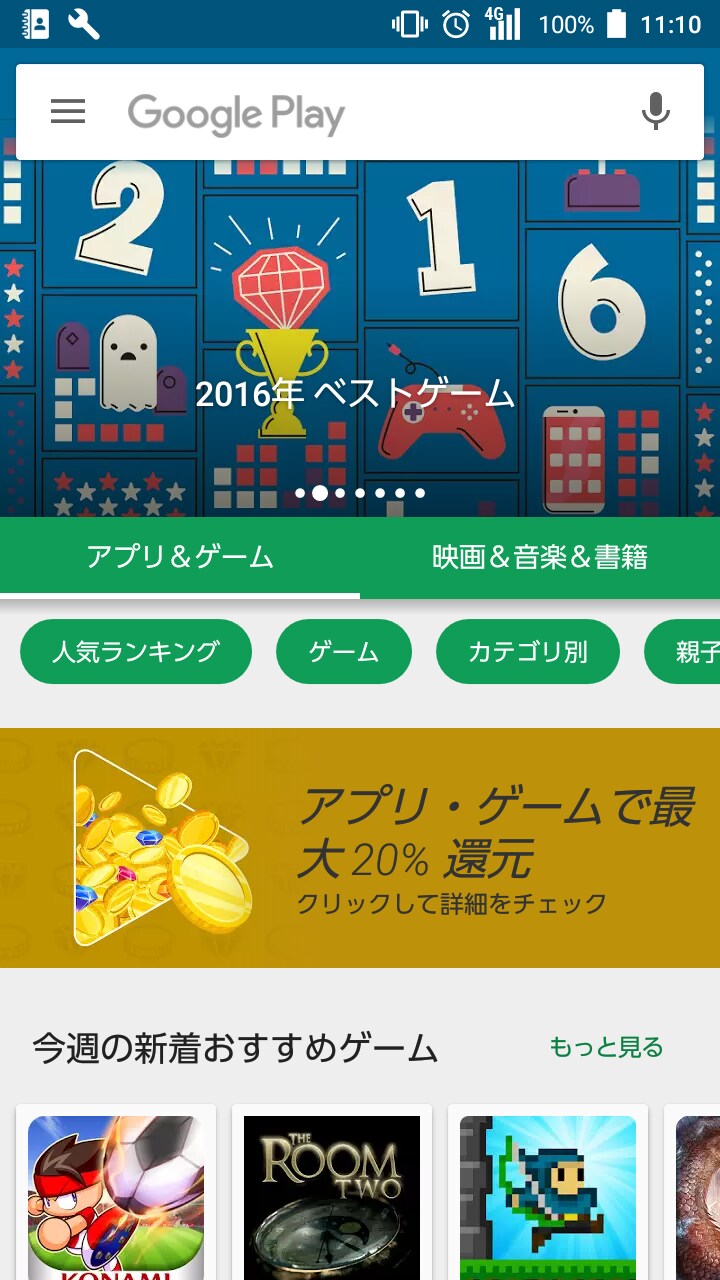Select the アプリ＆ゲーム tab
Viewport: 720px width, 1280px height.
180,557
